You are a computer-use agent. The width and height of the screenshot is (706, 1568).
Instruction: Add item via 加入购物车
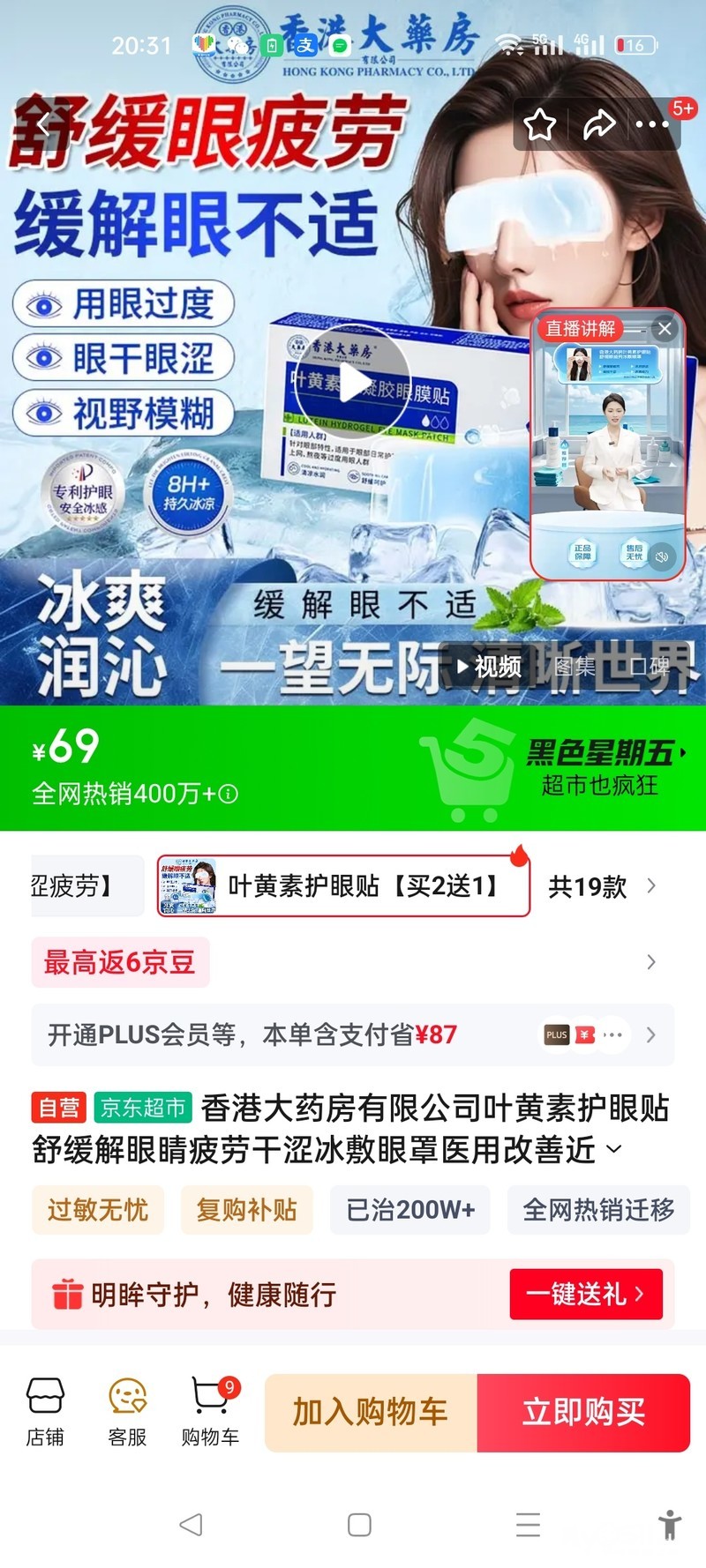[371, 1412]
